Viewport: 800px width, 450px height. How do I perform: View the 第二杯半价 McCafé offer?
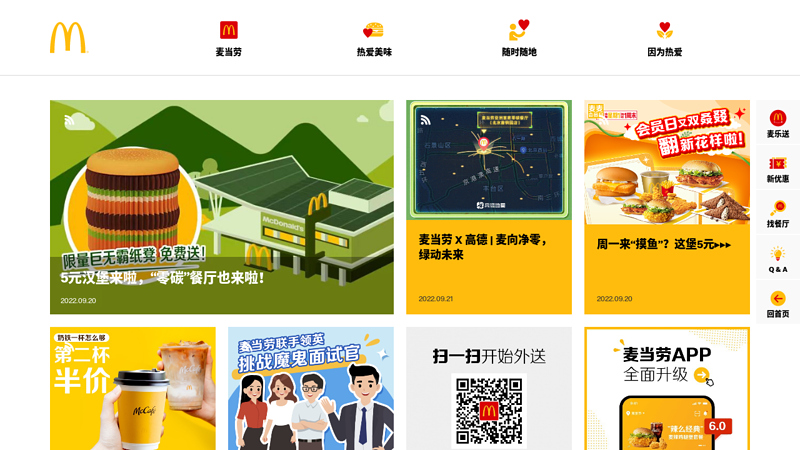132,388
